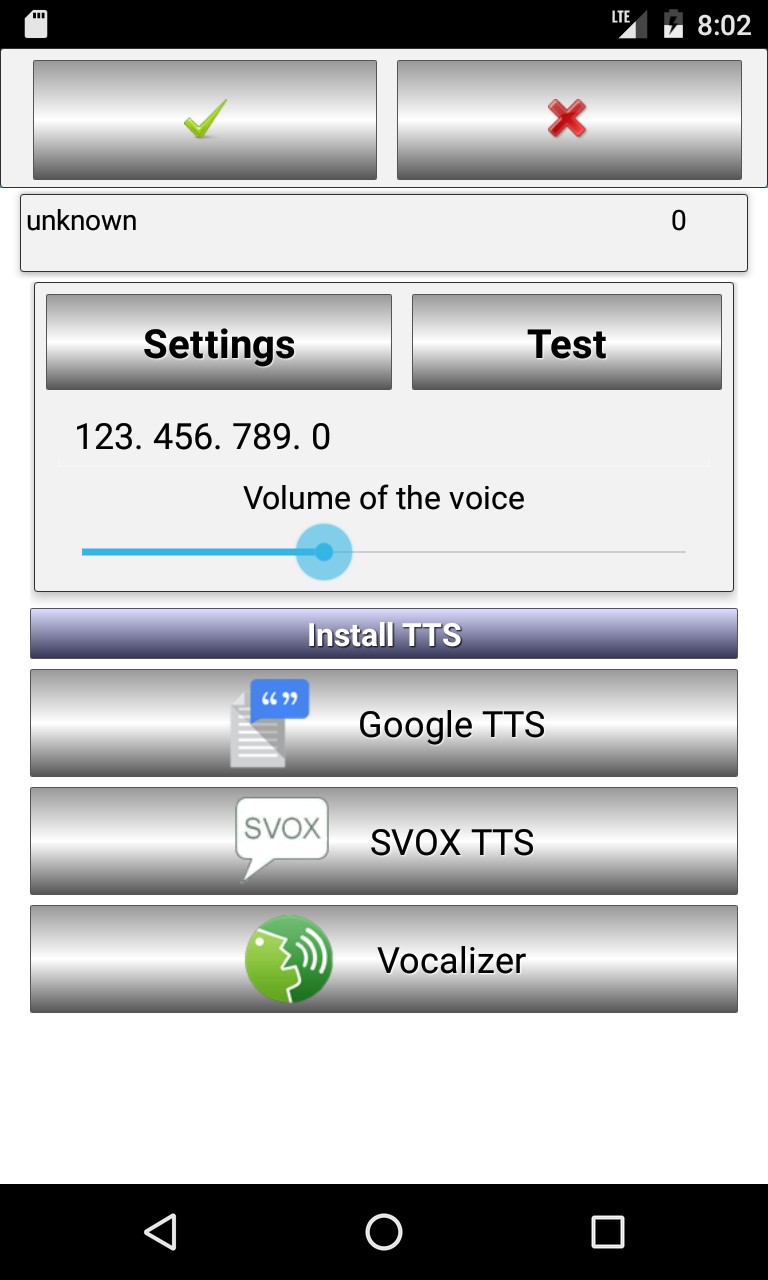Edit the 123. 456. 789. 0 text field
Screen dimensions: 768x1280
384,438
